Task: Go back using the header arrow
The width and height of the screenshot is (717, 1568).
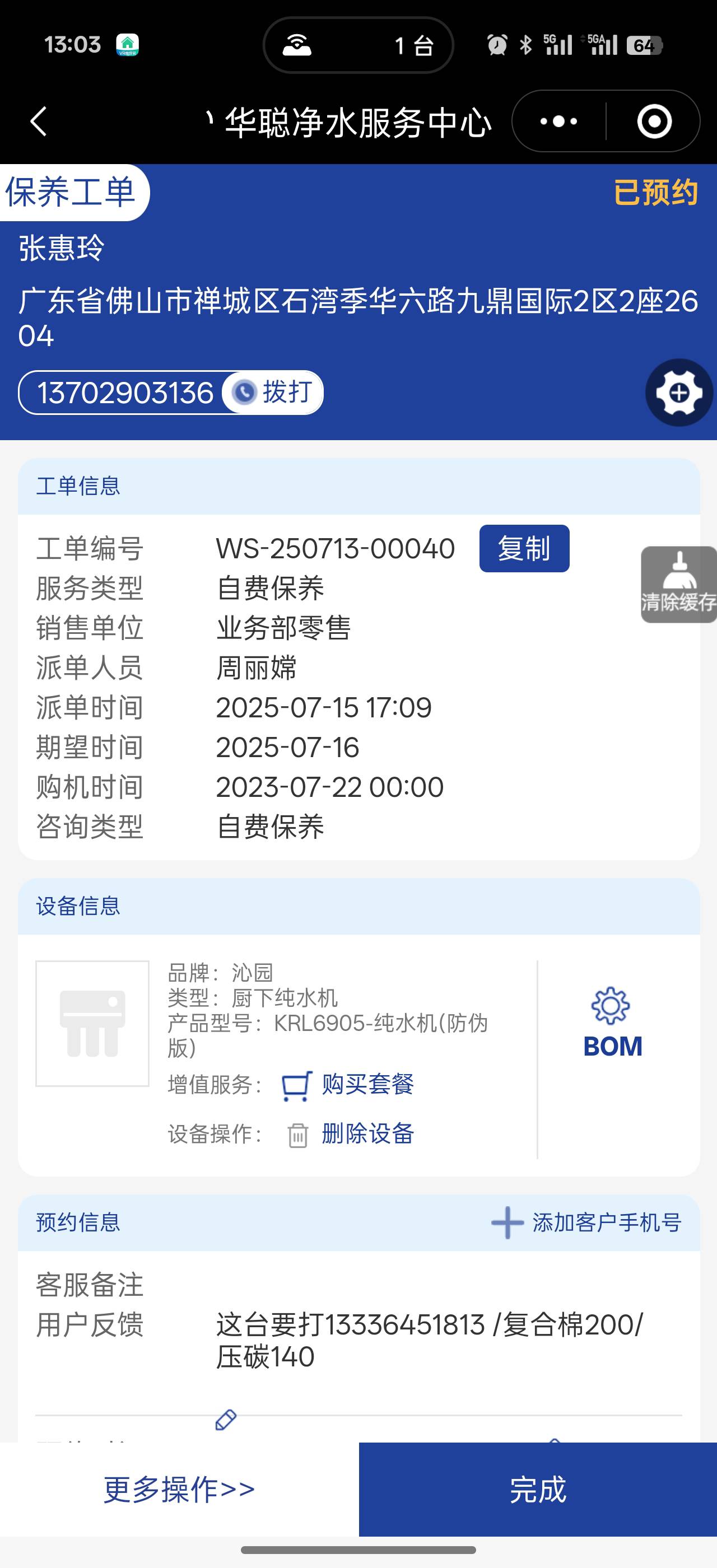Action: click(39, 121)
